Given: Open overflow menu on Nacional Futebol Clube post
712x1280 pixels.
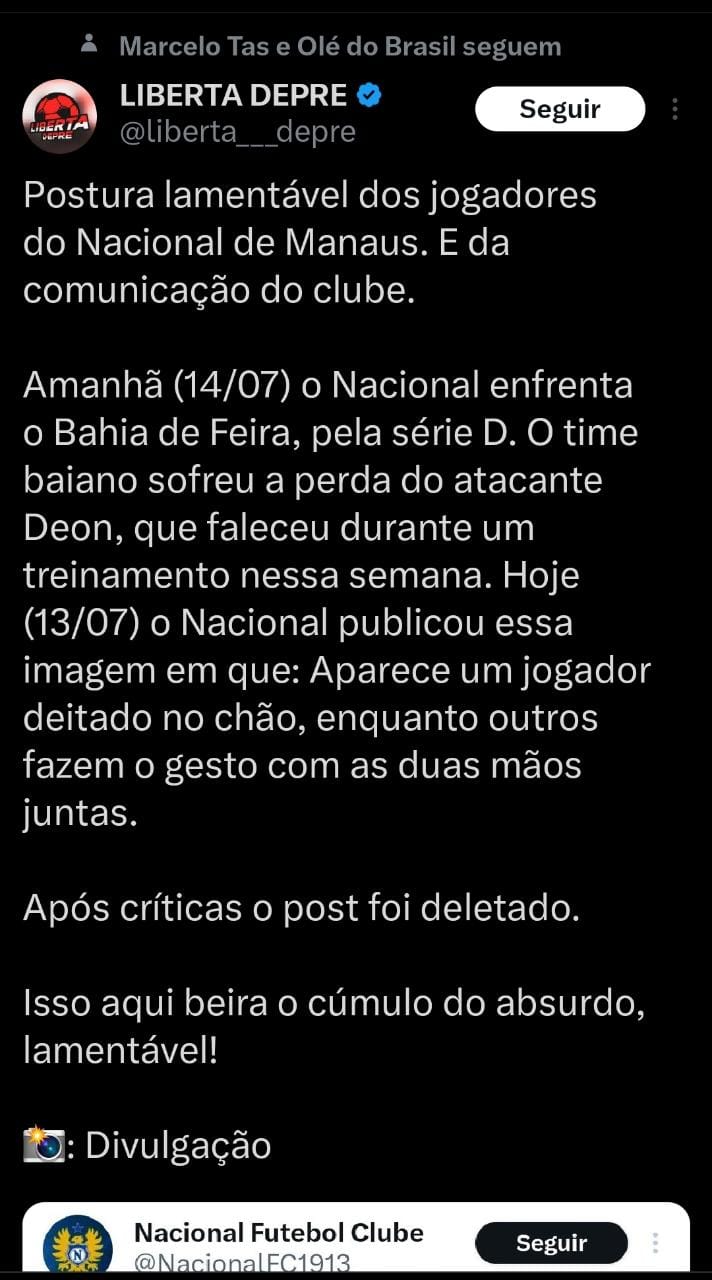Looking at the screenshot, I should tap(656, 1243).
